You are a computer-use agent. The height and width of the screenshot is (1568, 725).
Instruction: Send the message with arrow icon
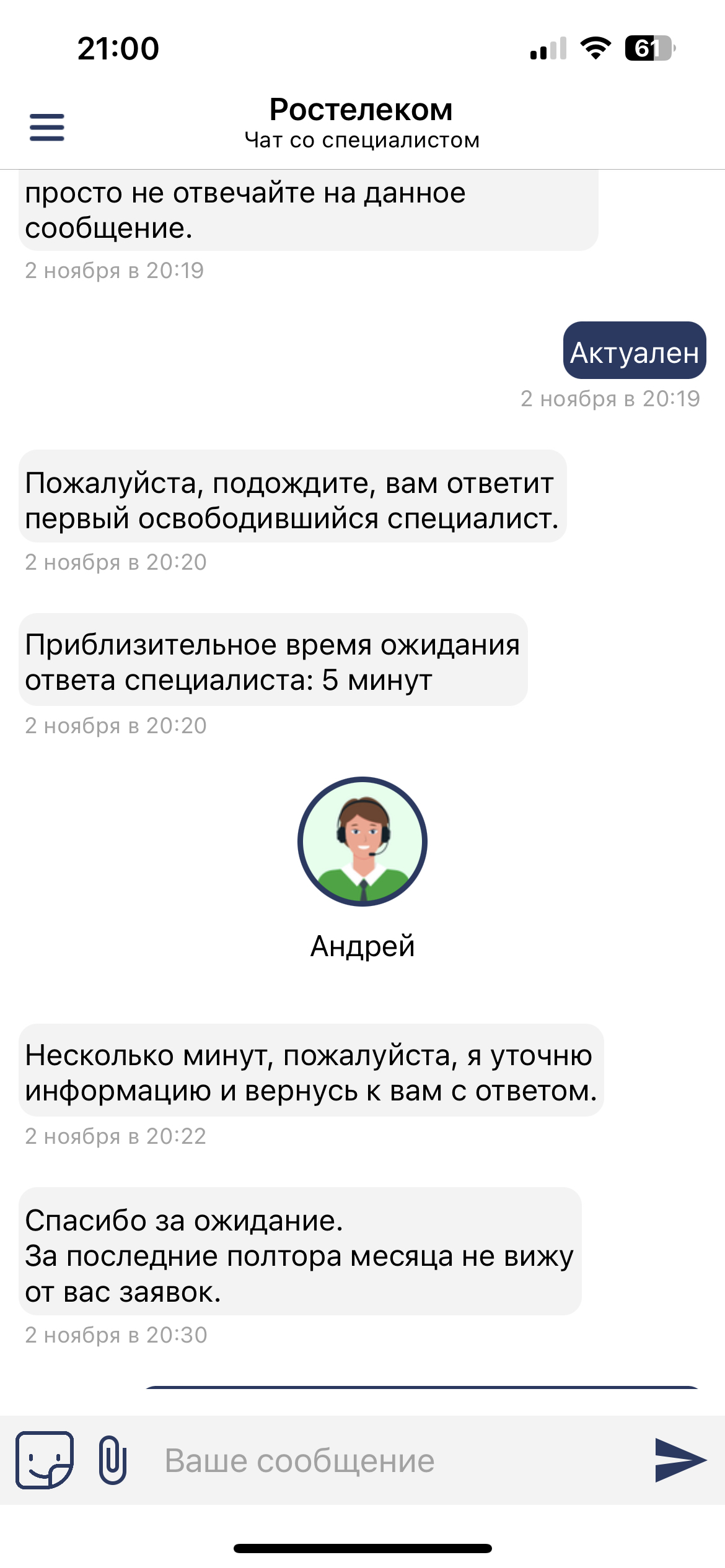[x=680, y=1460]
